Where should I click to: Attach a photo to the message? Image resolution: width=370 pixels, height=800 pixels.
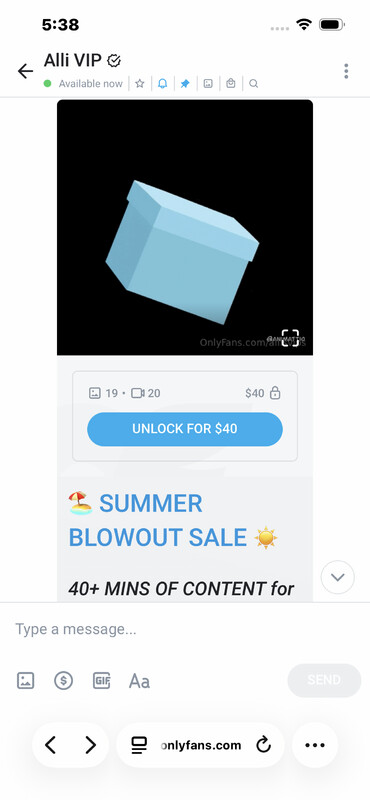coord(26,681)
